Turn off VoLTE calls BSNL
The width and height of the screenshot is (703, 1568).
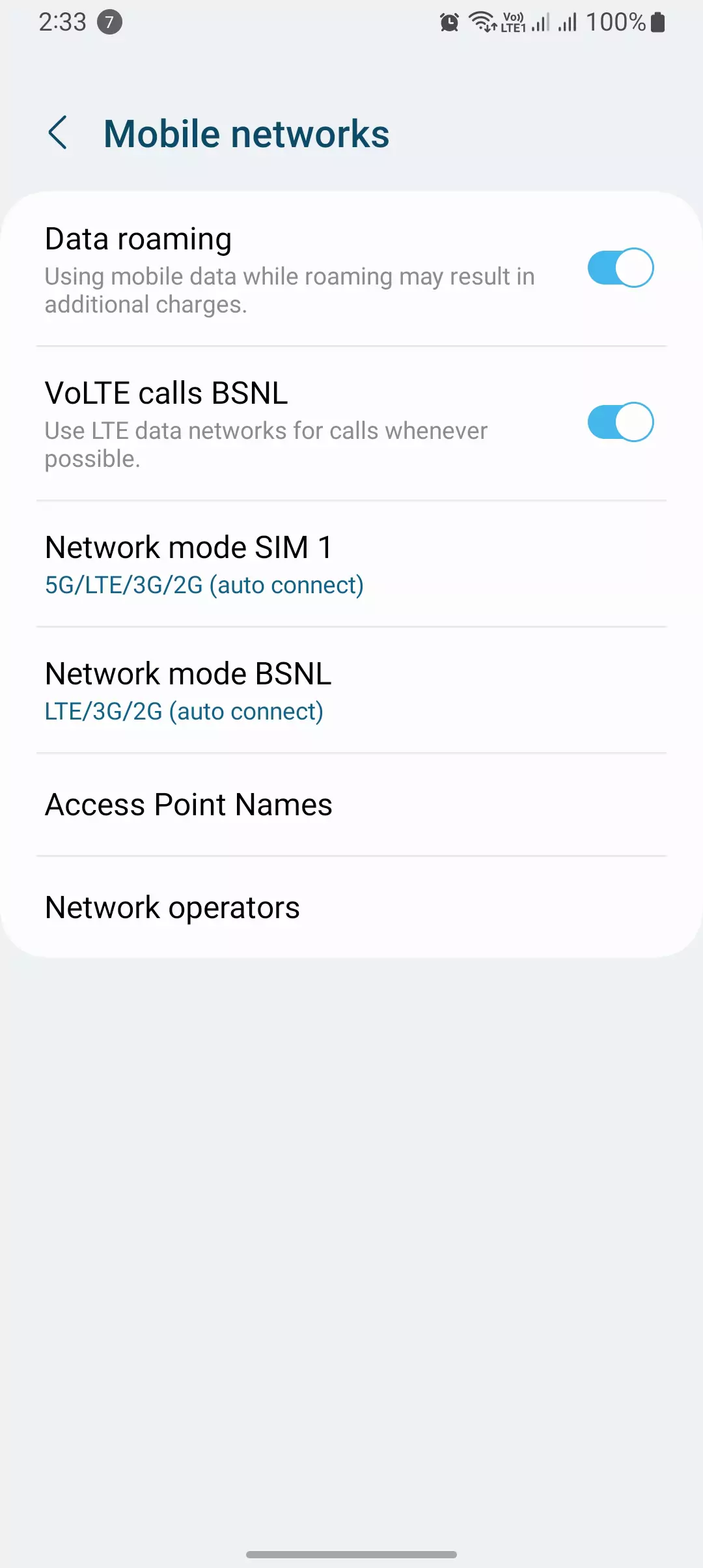click(620, 423)
